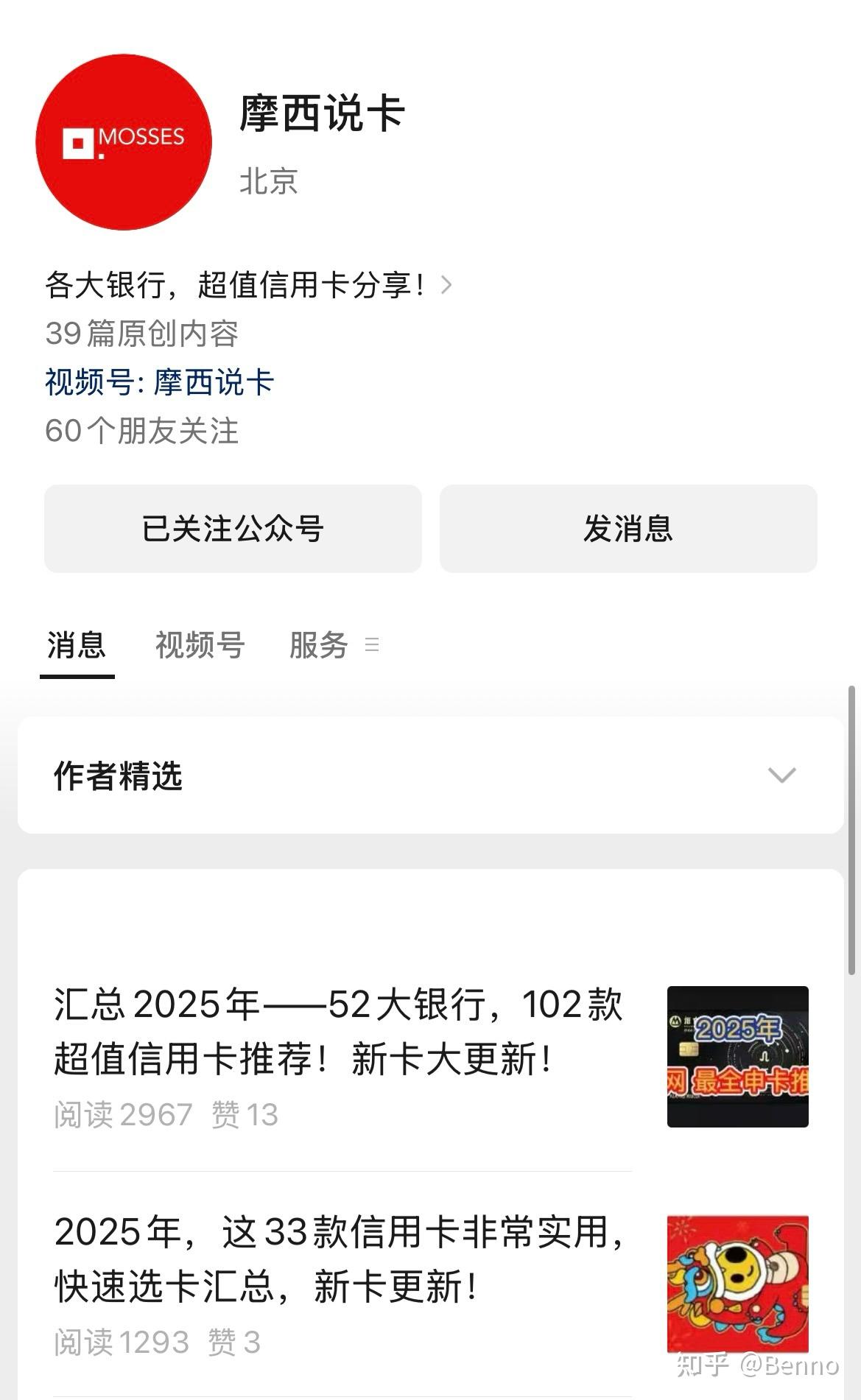Send a message via 发消息
The image size is (861, 1400).
628,529
